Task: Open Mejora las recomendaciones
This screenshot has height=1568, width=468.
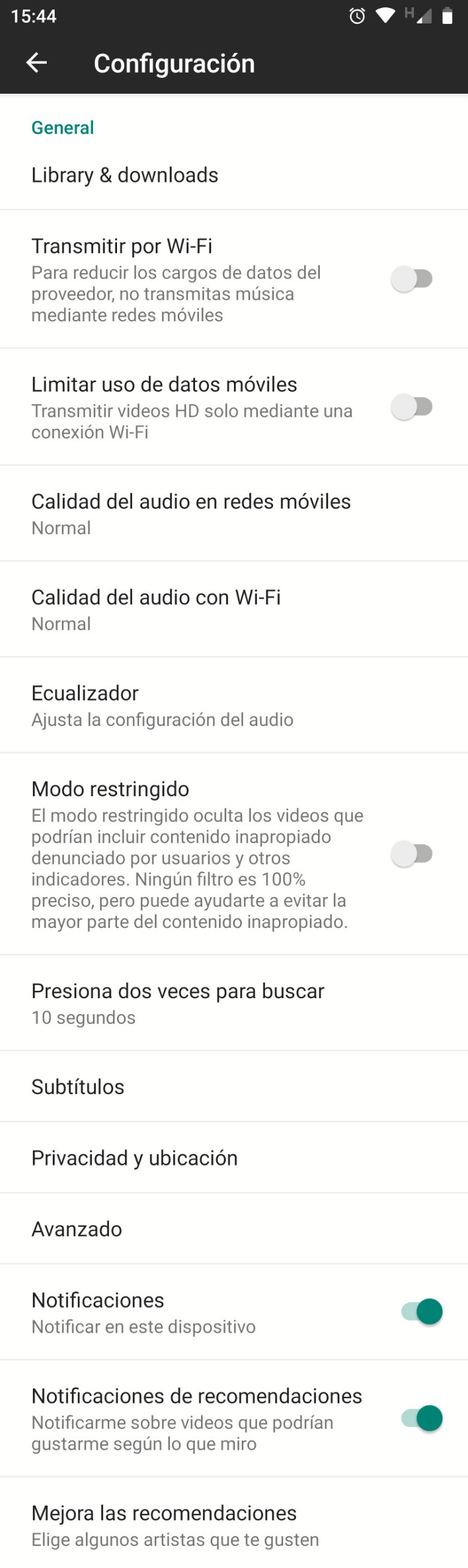Action: (x=164, y=1525)
